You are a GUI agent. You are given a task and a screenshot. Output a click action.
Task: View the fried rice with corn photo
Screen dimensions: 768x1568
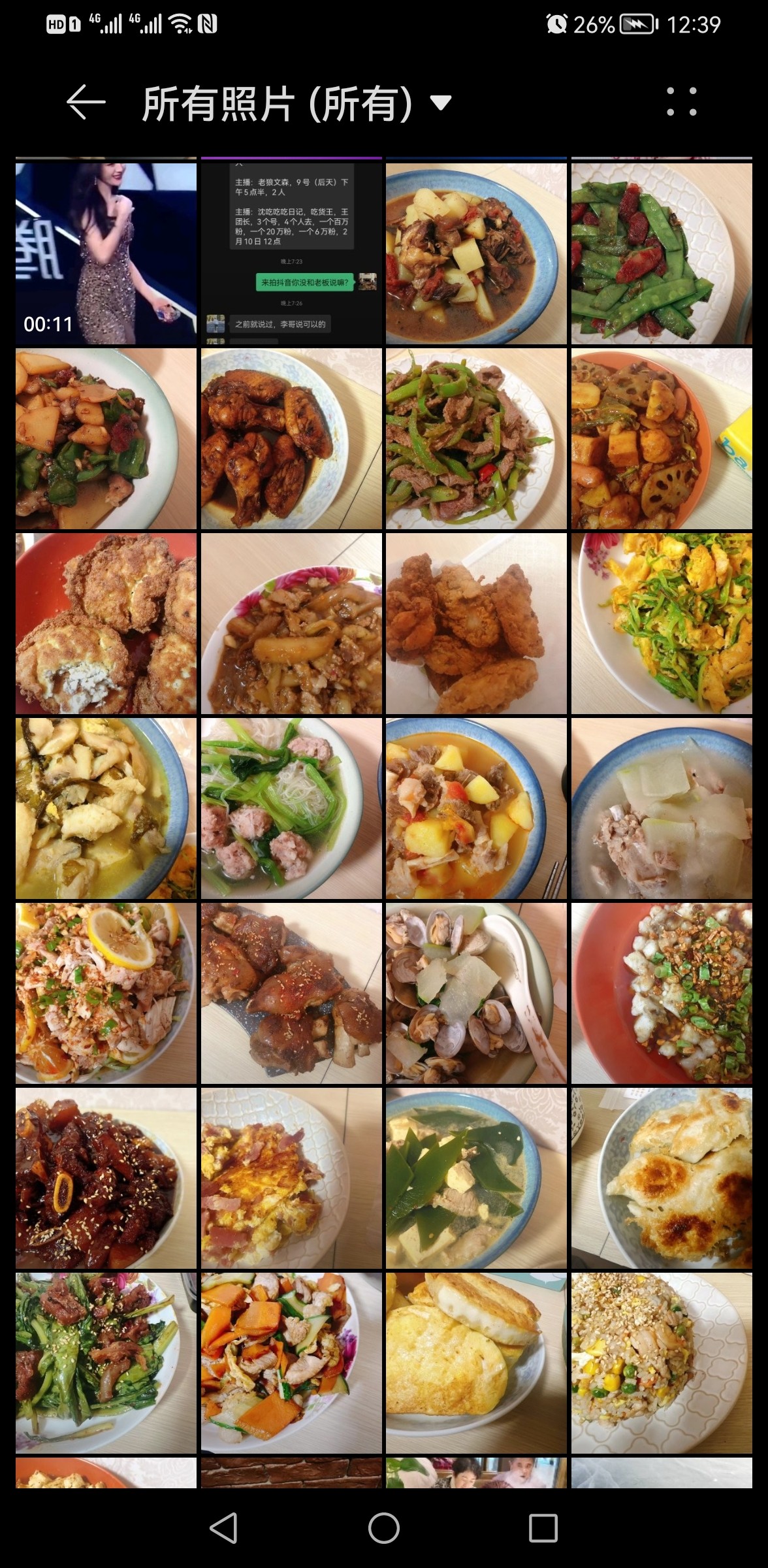pyautogui.click(x=662, y=1363)
